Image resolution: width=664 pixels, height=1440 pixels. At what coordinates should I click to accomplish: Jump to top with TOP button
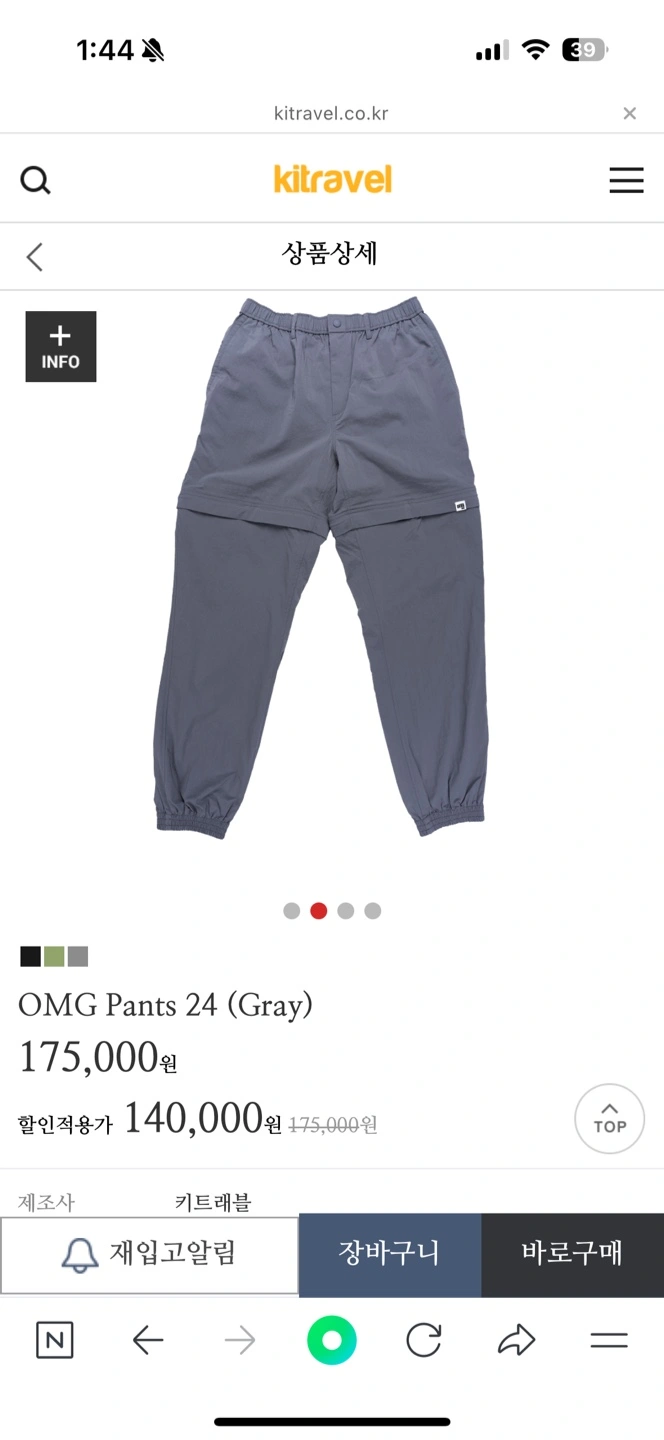point(610,1119)
